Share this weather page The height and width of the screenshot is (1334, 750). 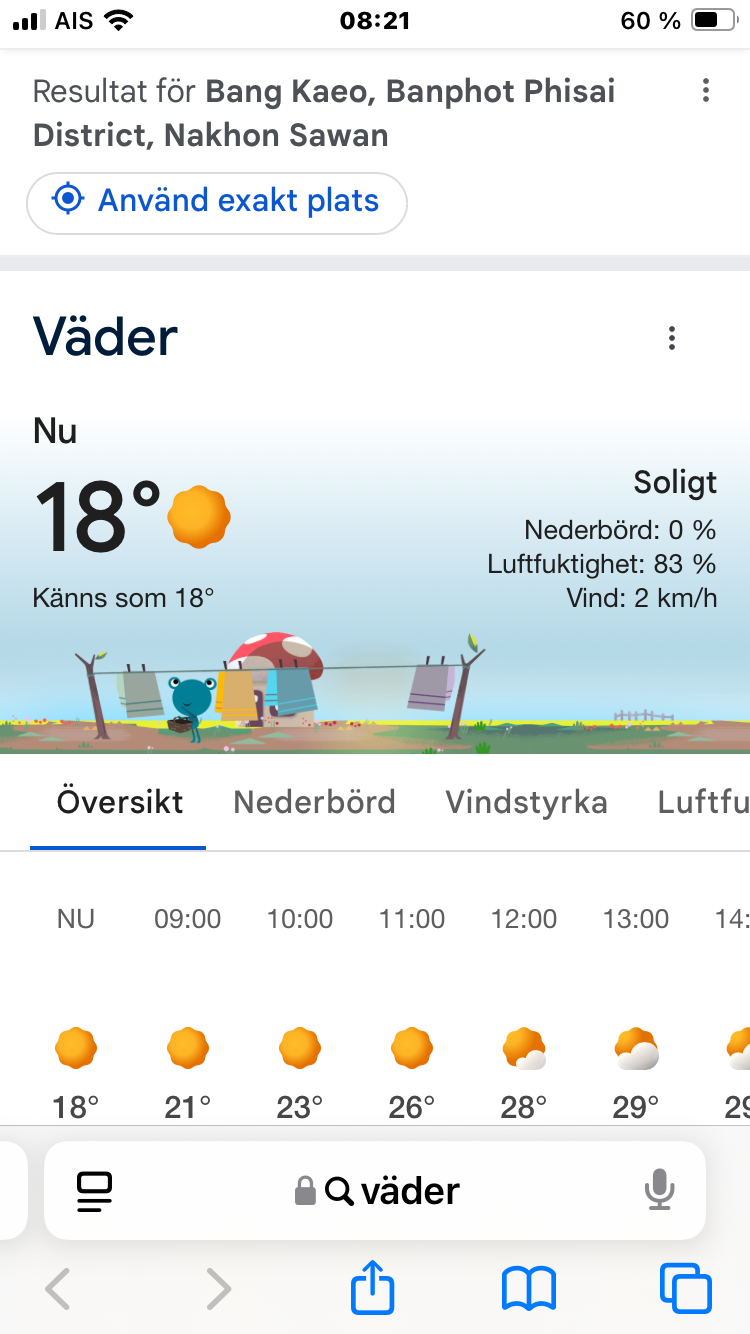(373, 1288)
